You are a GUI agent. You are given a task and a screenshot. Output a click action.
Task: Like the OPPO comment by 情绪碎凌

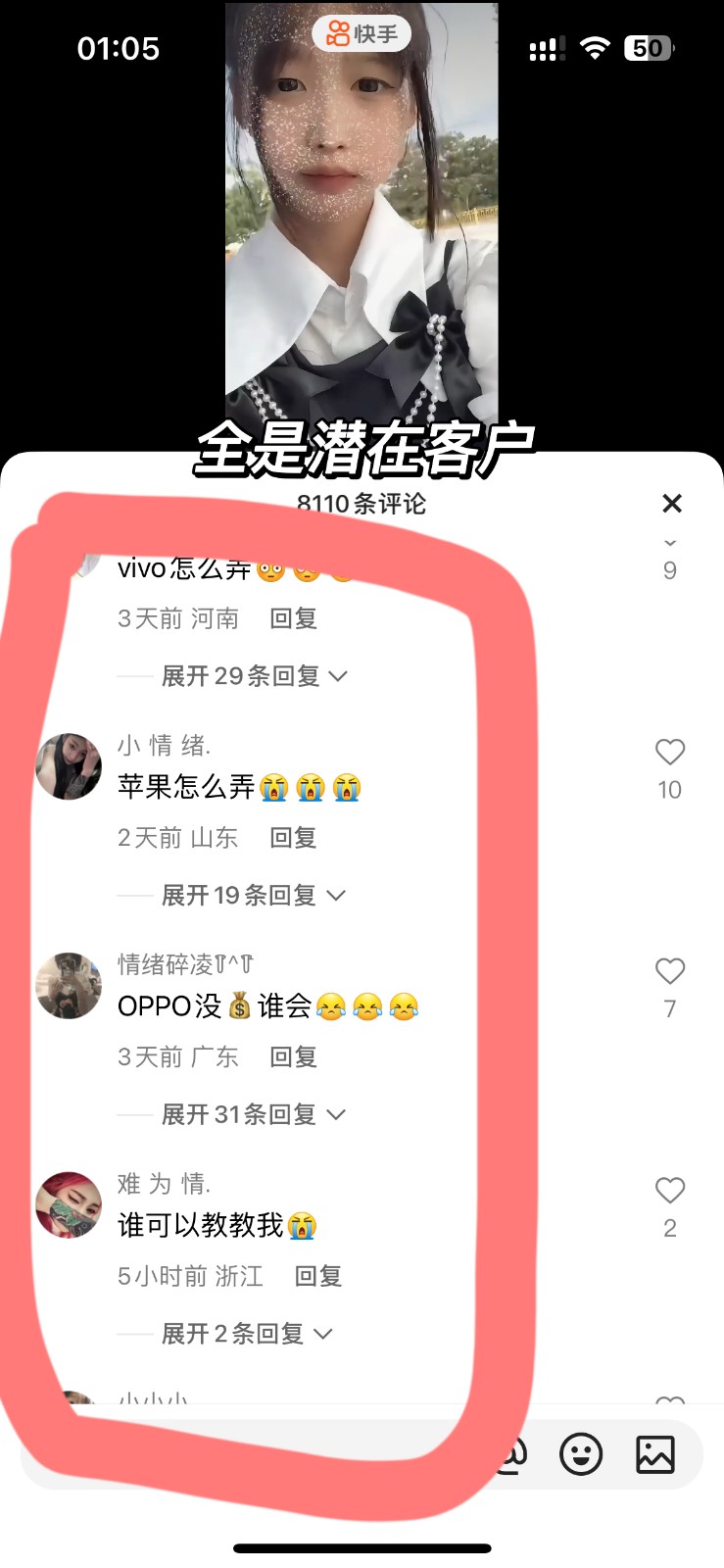click(670, 971)
